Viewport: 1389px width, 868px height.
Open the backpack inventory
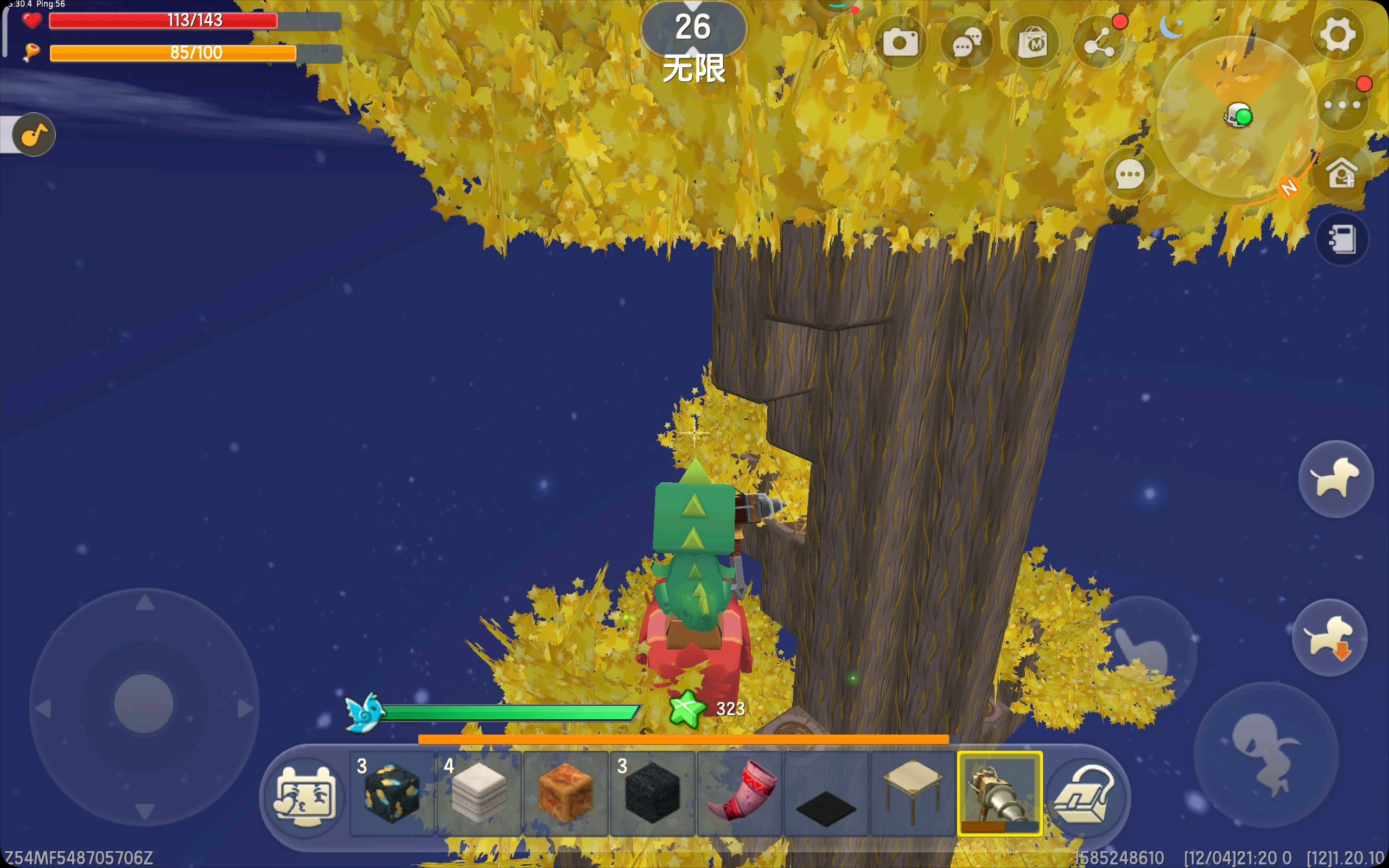click(1085, 795)
